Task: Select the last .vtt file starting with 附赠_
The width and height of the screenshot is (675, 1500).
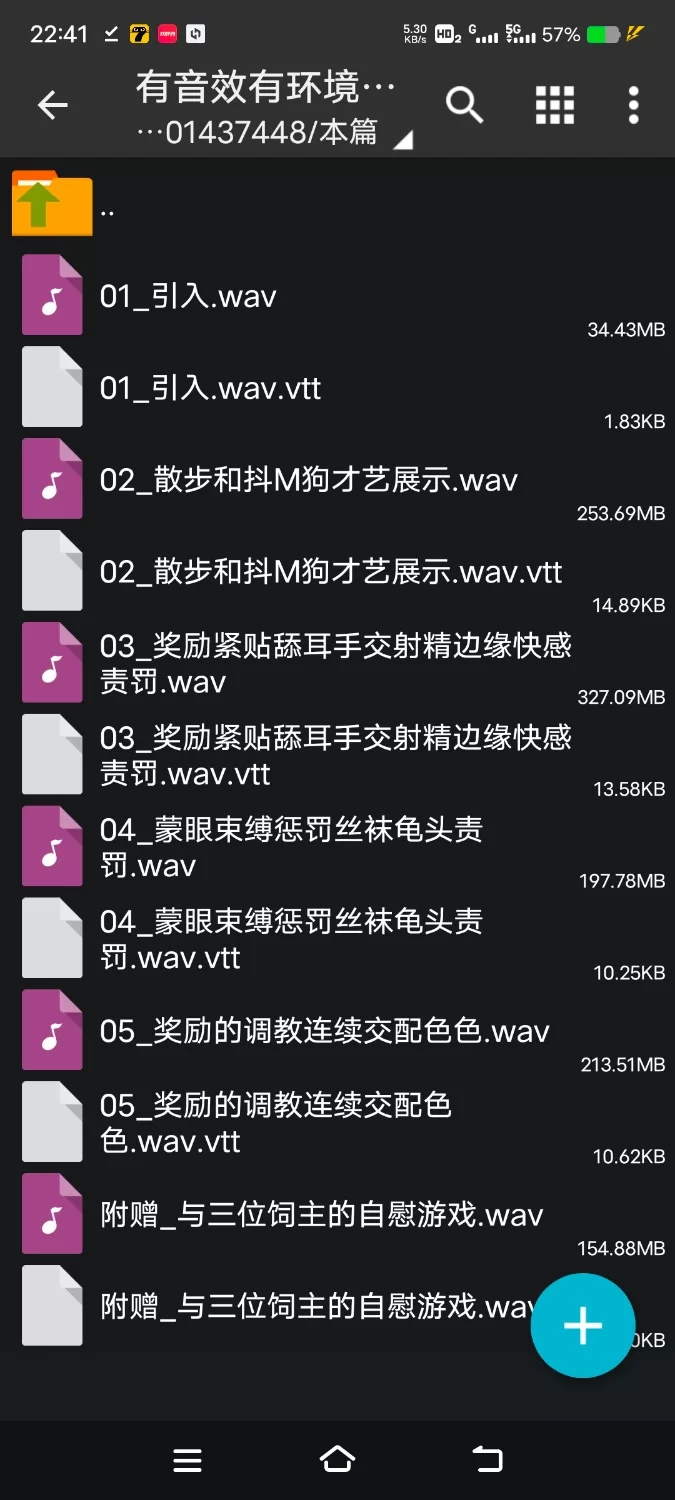Action: [x=300, y=1307]
